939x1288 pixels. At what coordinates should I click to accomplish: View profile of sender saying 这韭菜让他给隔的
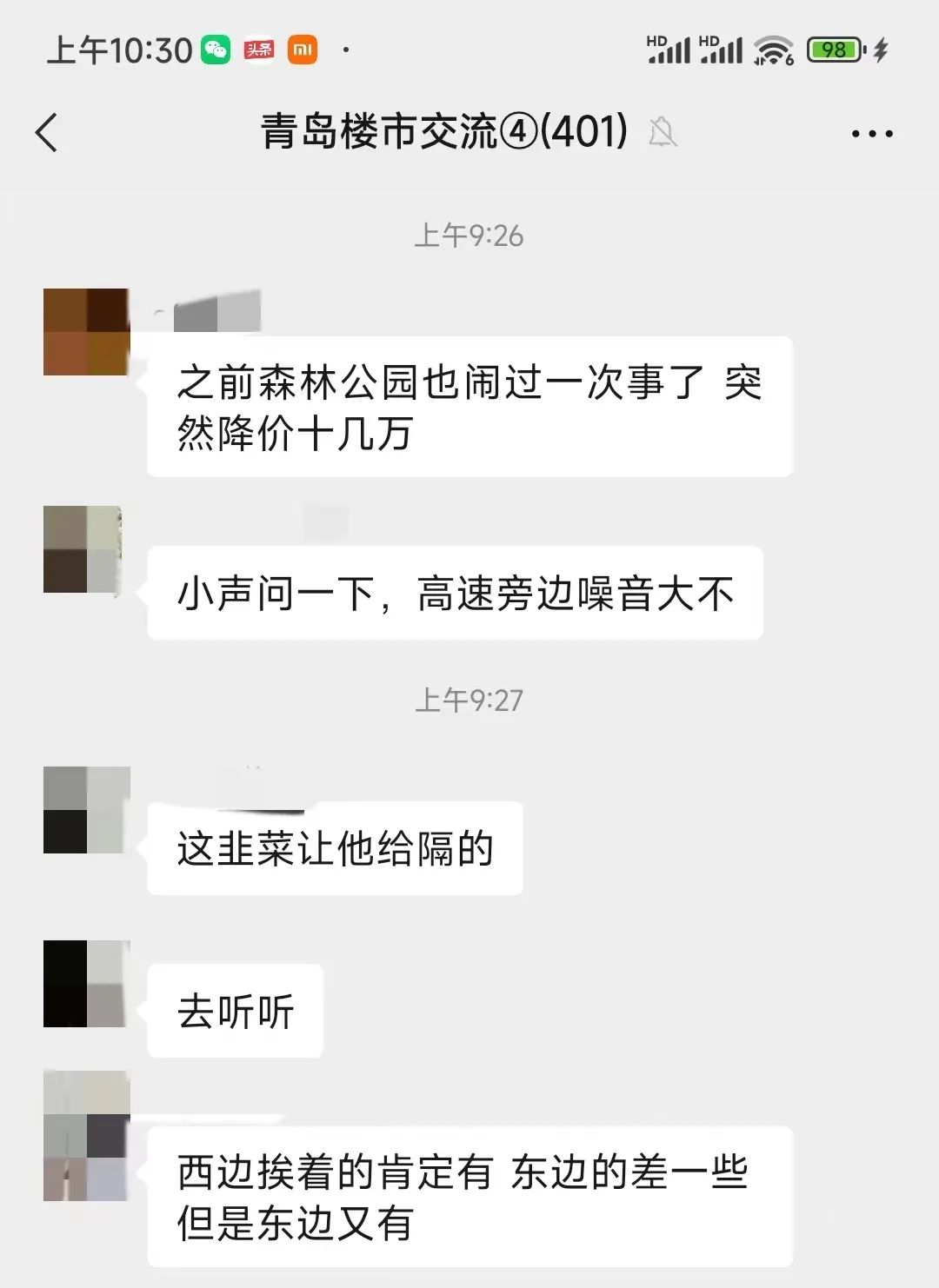coord(86,810)
